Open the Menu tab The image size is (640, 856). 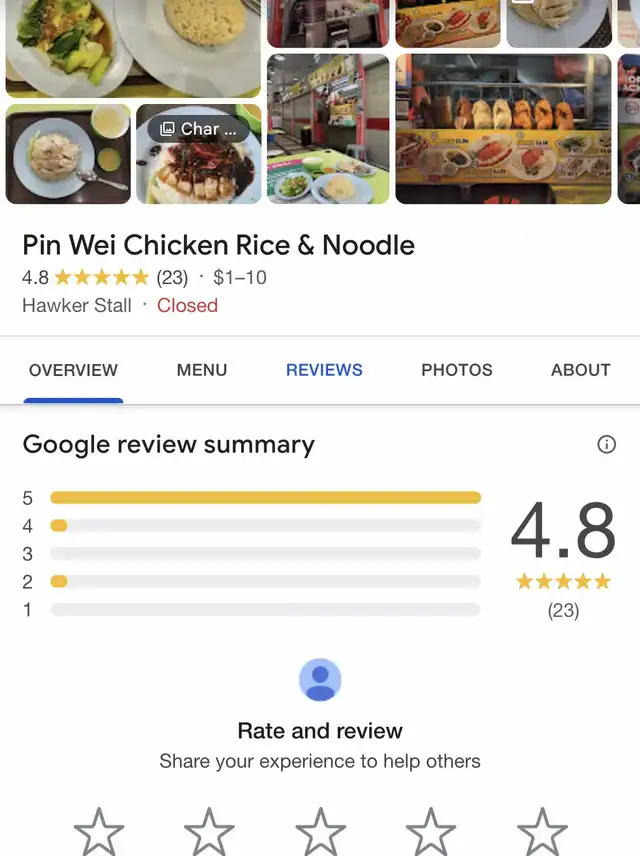pos(202,370)
